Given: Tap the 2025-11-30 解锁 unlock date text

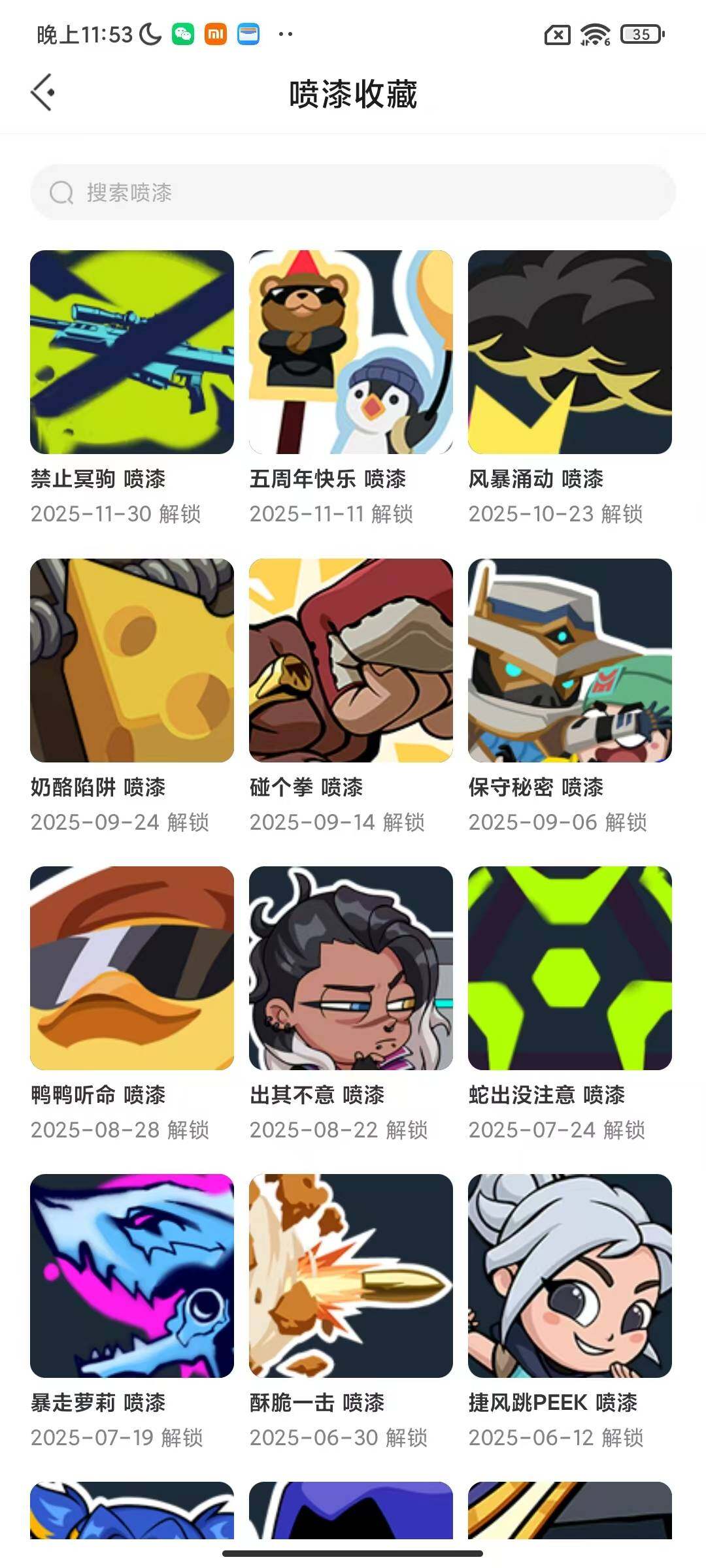Looking at the screenshot, I should click(x=120, y=515).
